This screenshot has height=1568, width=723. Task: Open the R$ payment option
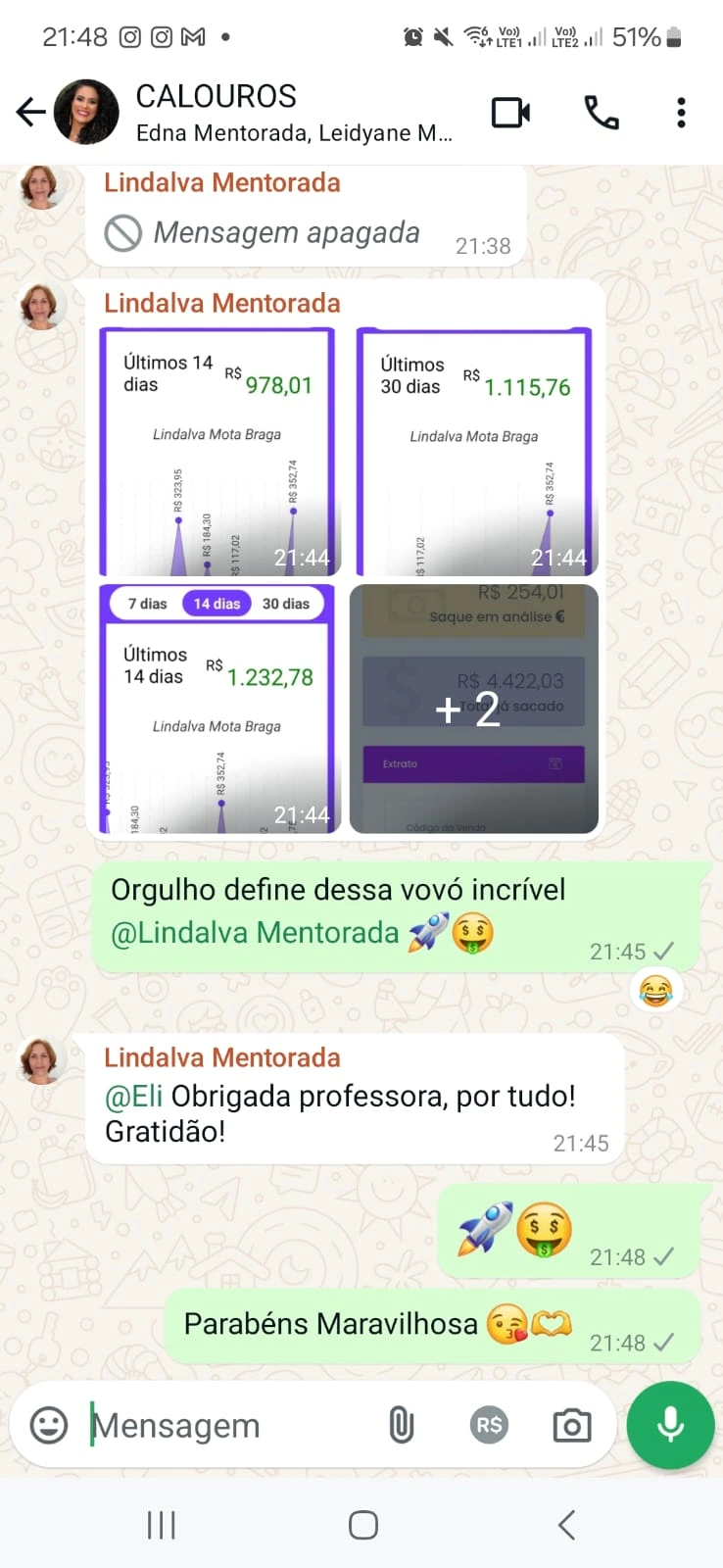pos(489,1425)
